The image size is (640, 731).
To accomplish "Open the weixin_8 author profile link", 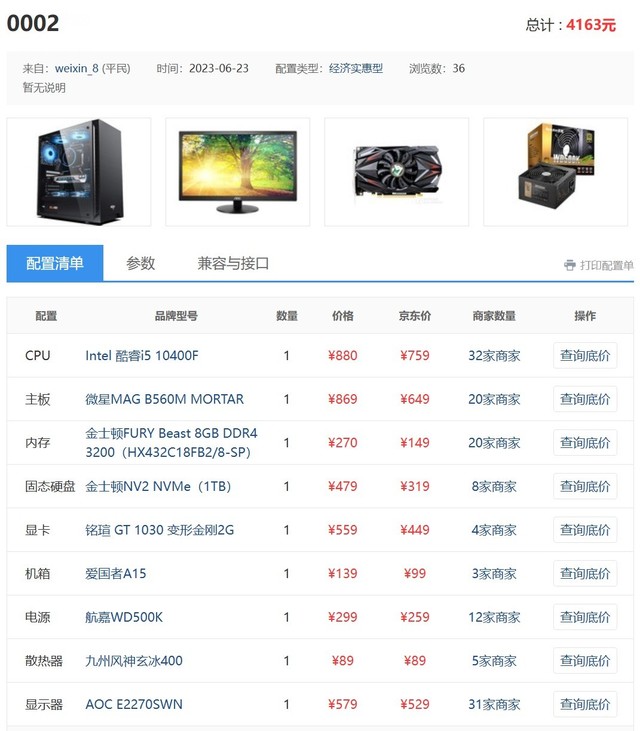I will click(x=77, y=69).
